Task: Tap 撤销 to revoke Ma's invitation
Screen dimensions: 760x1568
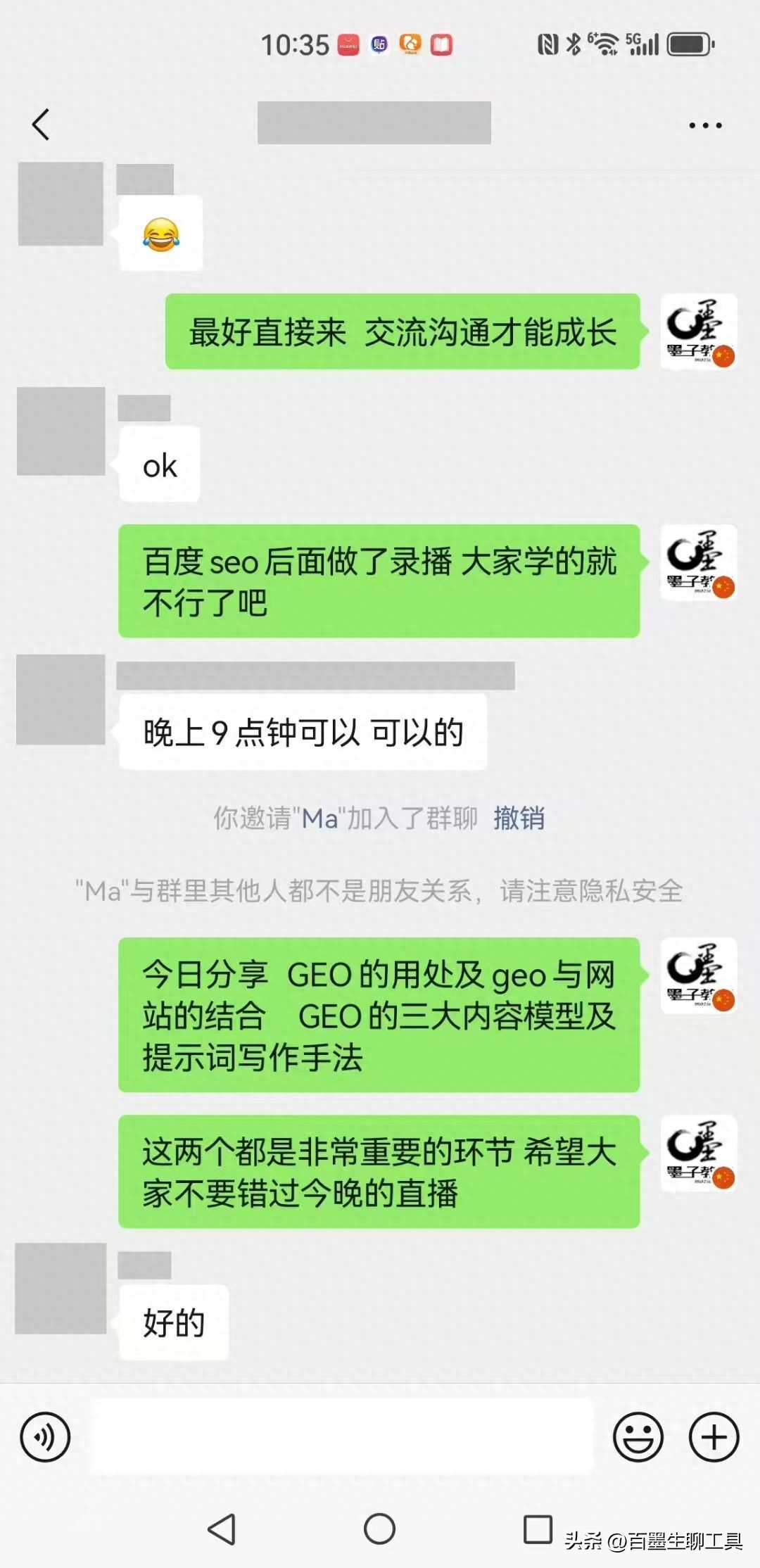Action: coord(519,818)
